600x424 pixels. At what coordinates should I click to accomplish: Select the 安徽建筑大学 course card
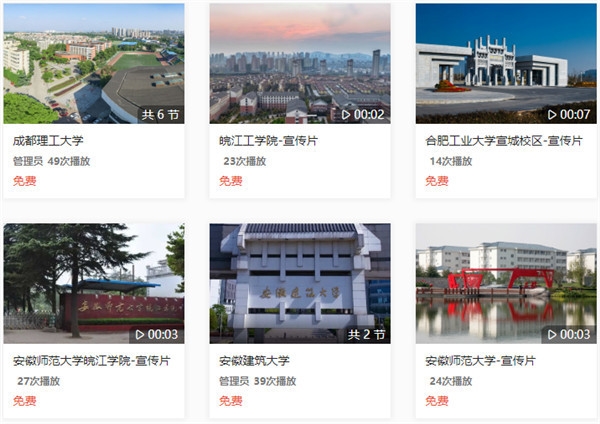(299, 284)
